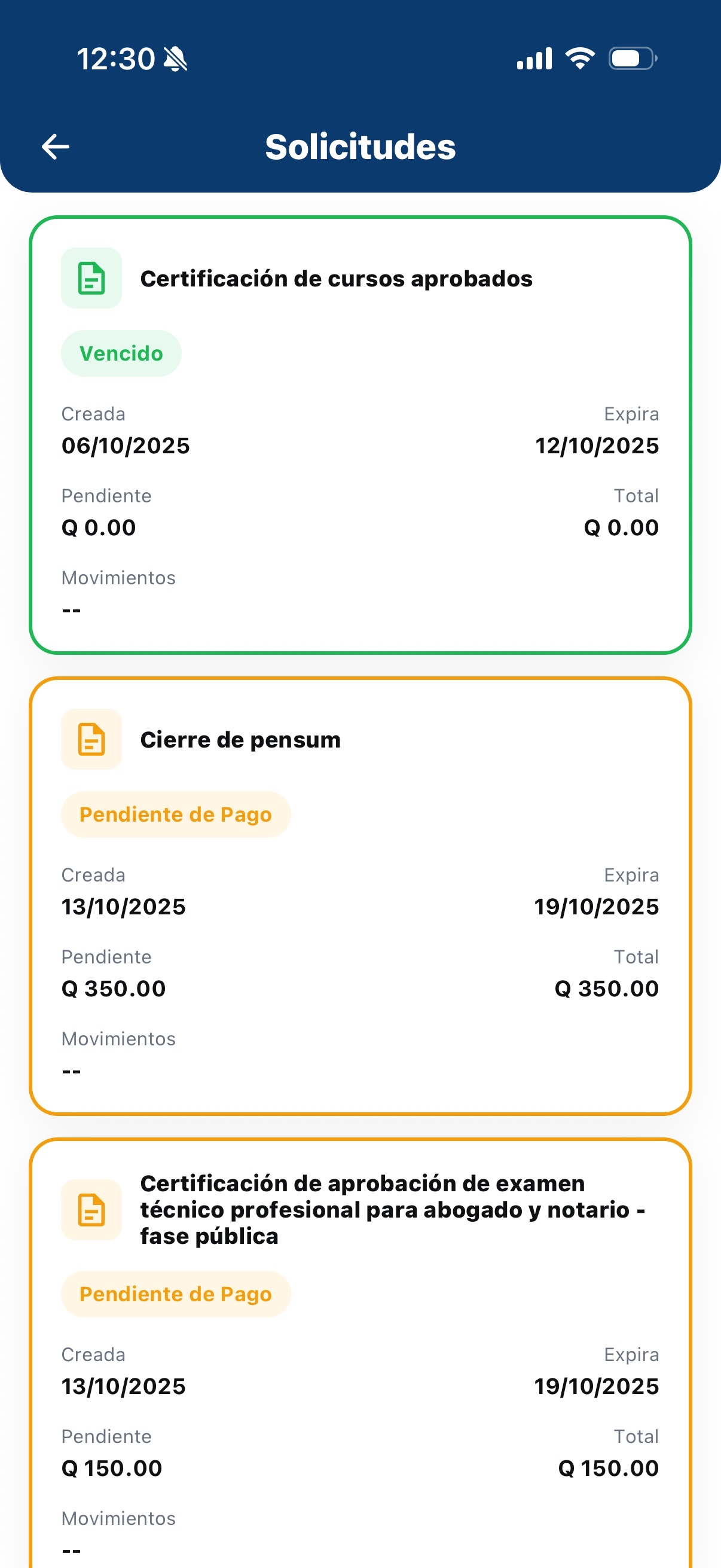Select the green document icon on cursos aprobados card
The width and height of the screenshot is (721, 1568).
click(x=91, y=279)
